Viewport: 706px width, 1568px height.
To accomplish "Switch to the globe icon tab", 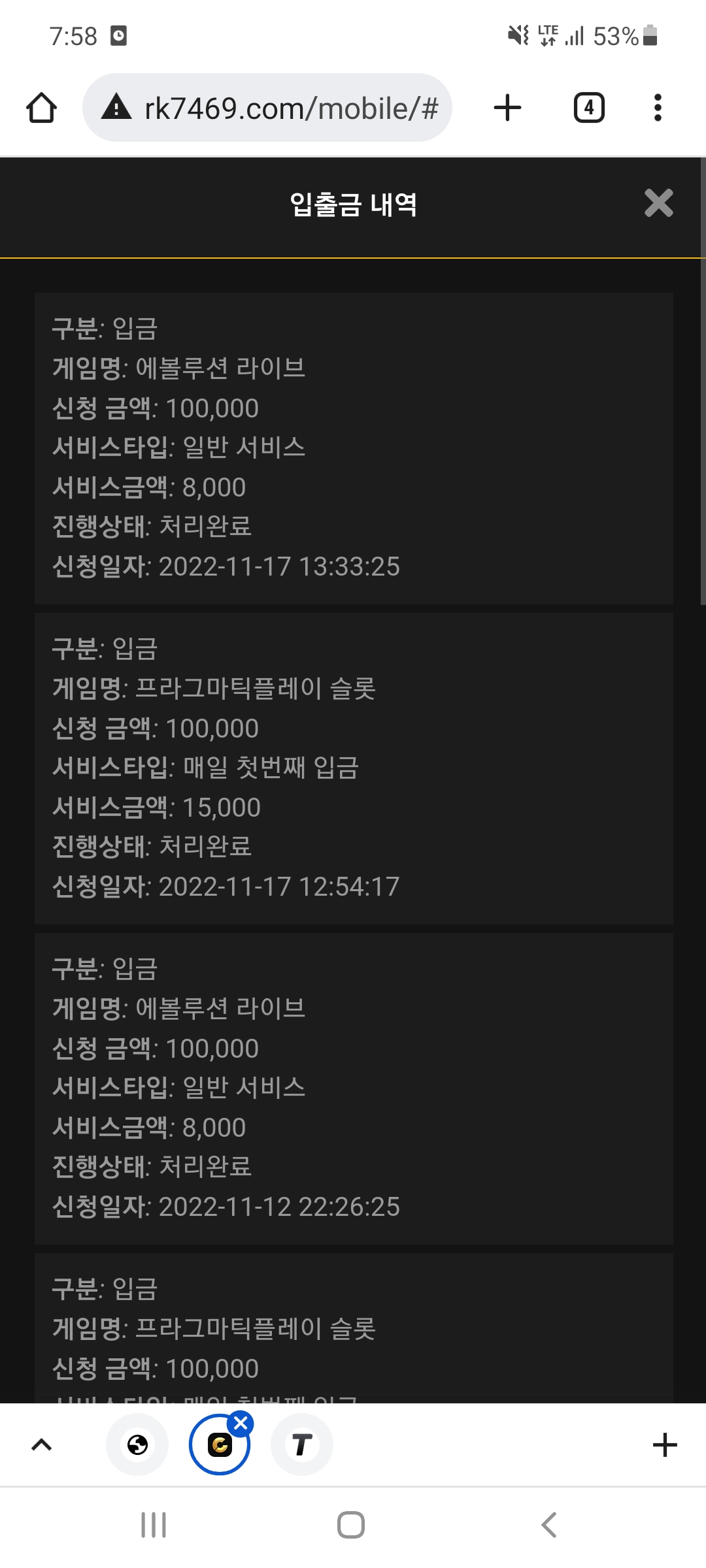I will click(137, 1445).
